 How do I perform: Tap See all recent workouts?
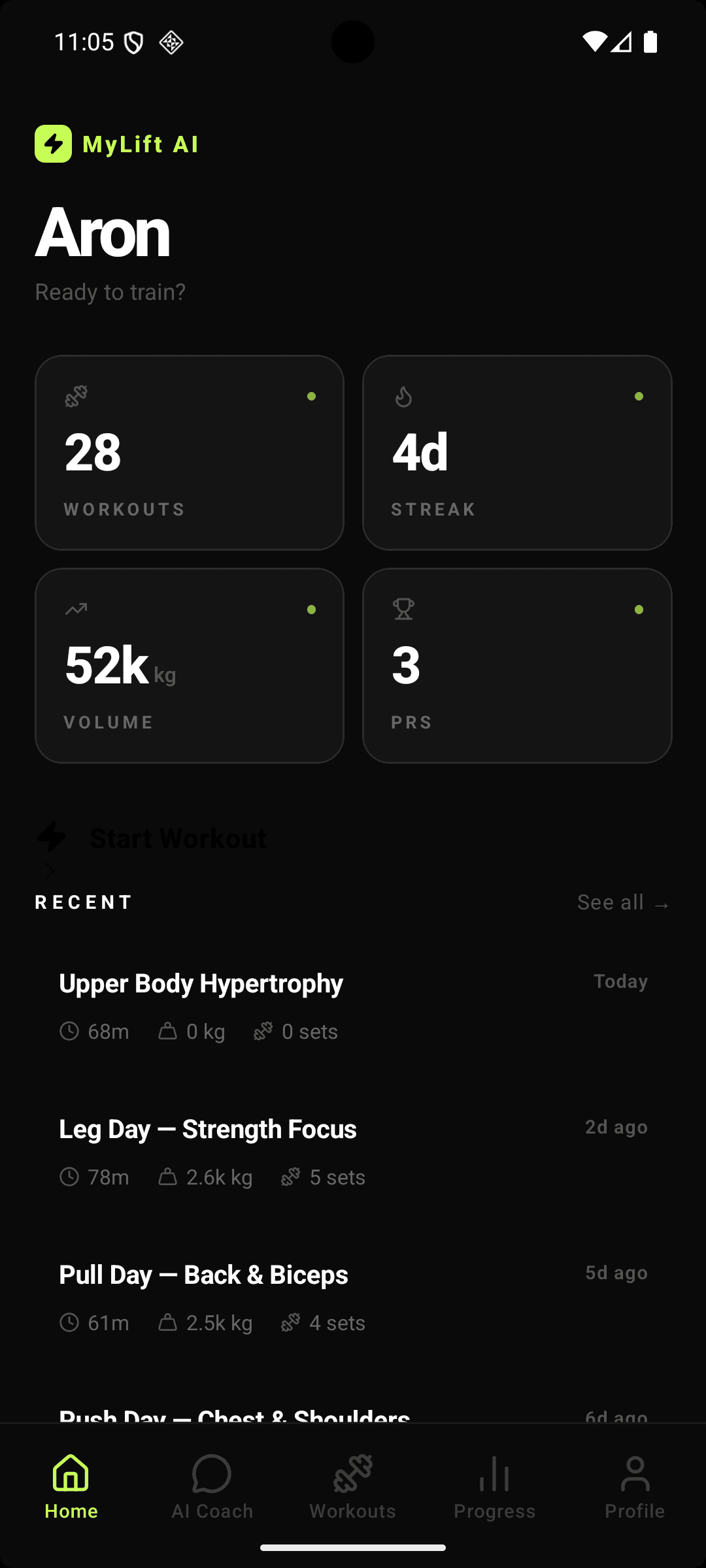coord(624,902)
